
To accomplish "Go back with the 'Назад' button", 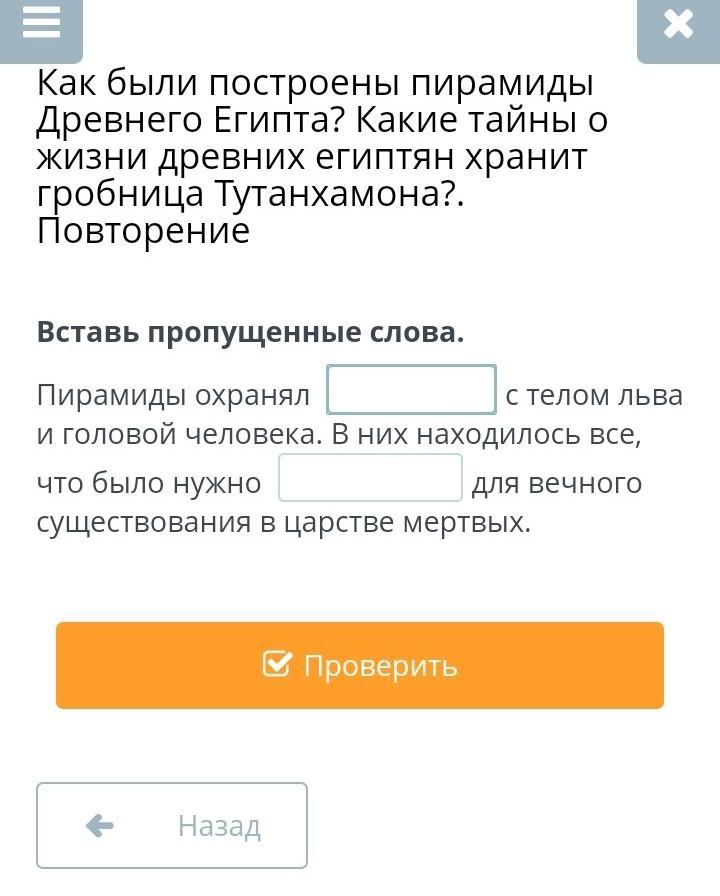I will coord(172,825).
